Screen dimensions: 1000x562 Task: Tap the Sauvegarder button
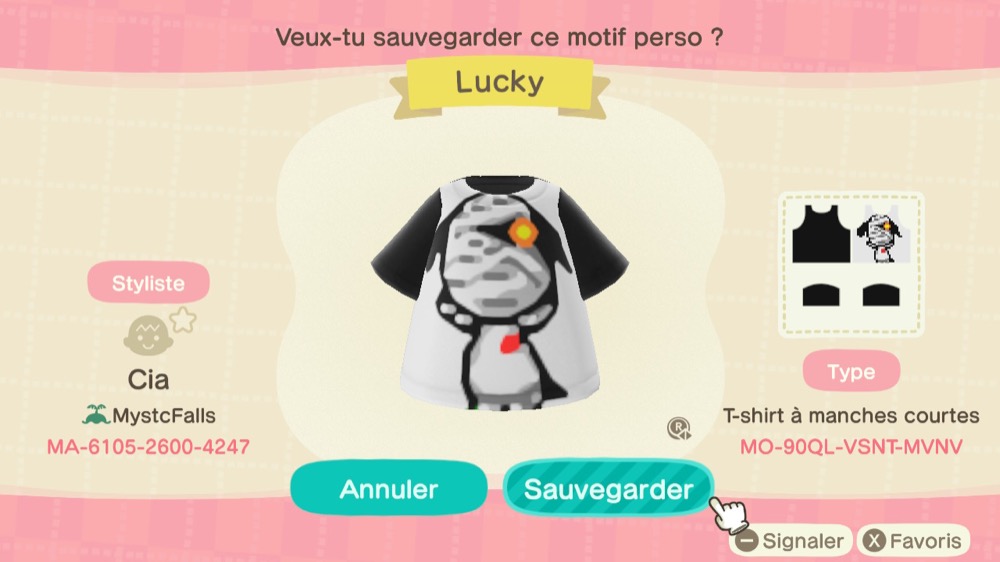point(607,489)
